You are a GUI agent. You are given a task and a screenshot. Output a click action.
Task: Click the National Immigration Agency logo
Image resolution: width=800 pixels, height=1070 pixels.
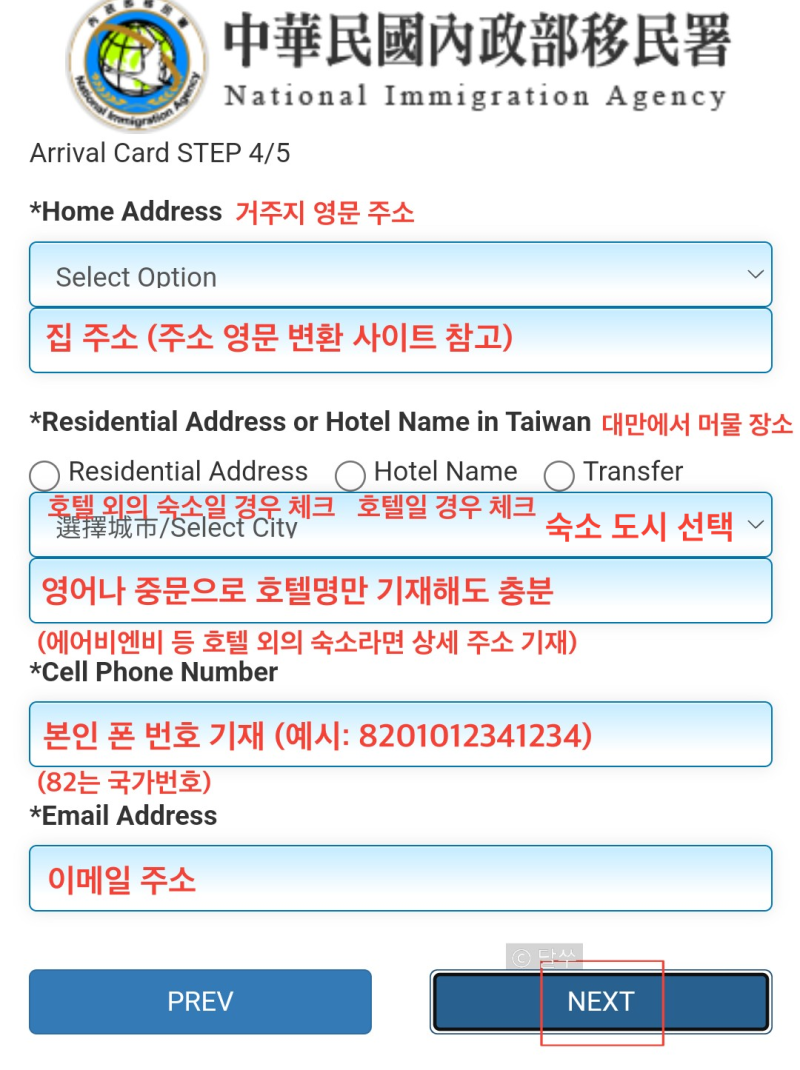(x=135, y=65)
